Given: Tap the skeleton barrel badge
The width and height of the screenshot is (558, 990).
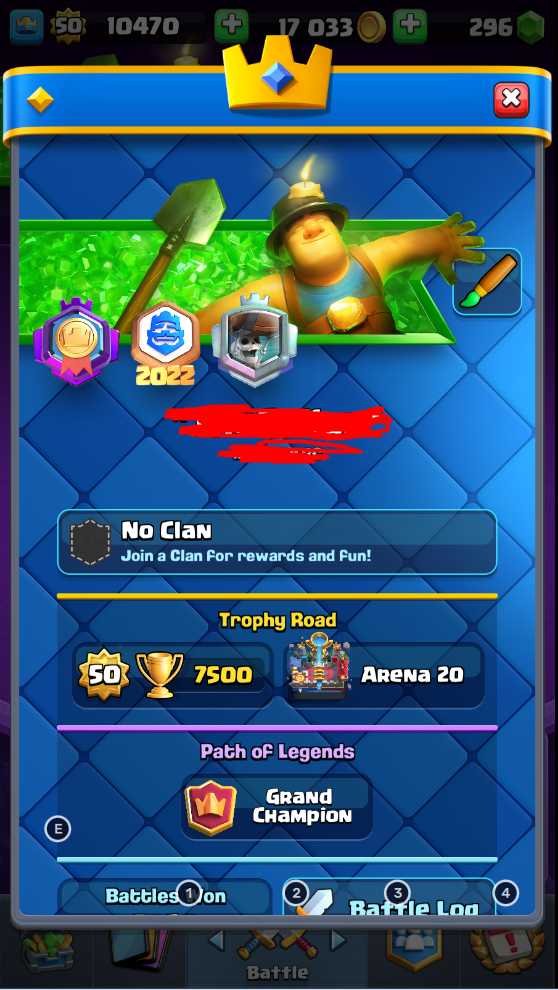Looking at the screenshot, I should 254,339.
